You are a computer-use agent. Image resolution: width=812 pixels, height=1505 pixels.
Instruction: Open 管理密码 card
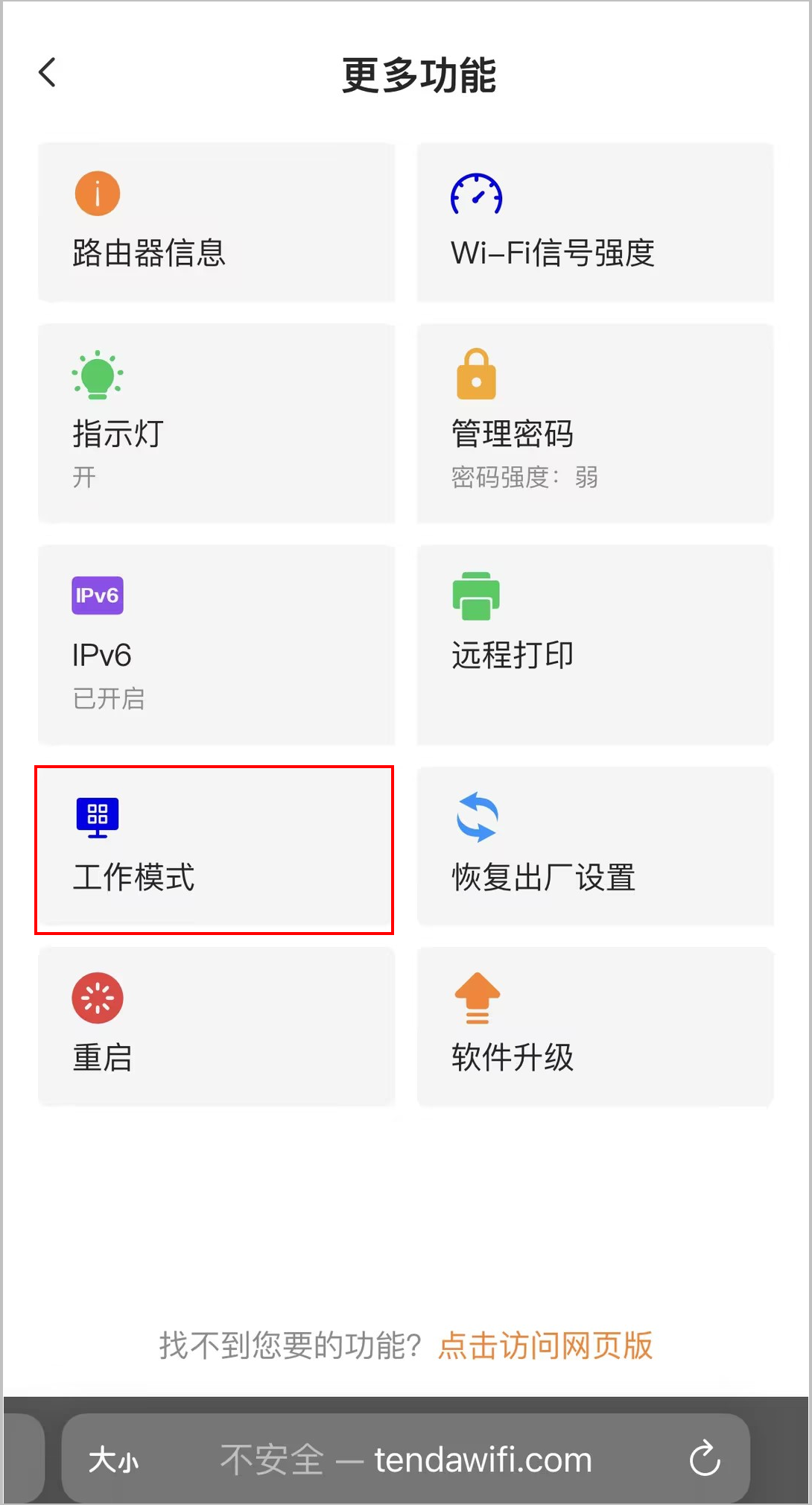click(595, 423)
